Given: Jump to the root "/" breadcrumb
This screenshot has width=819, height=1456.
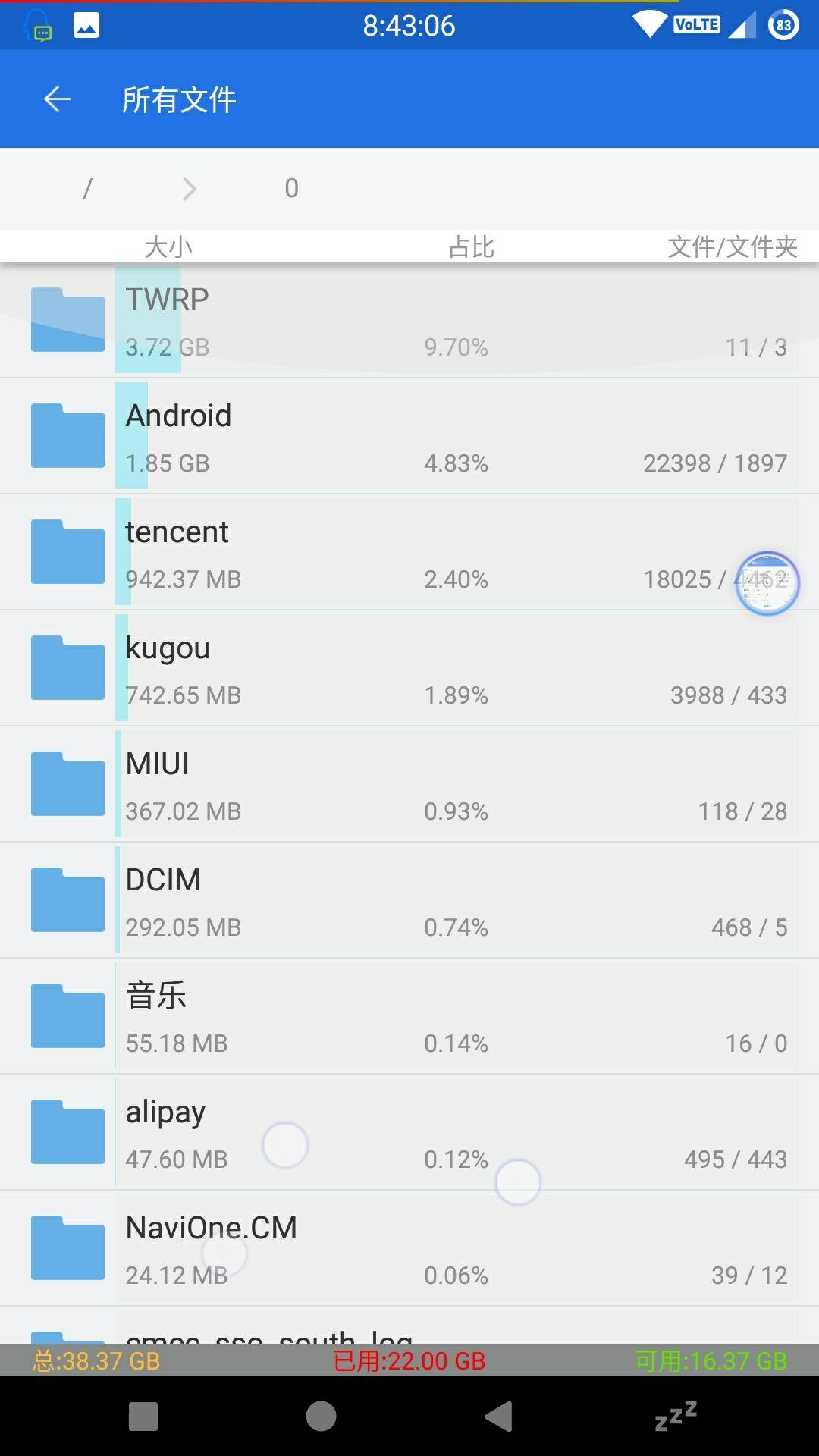Looking at the screenshot, I should 87,188.
